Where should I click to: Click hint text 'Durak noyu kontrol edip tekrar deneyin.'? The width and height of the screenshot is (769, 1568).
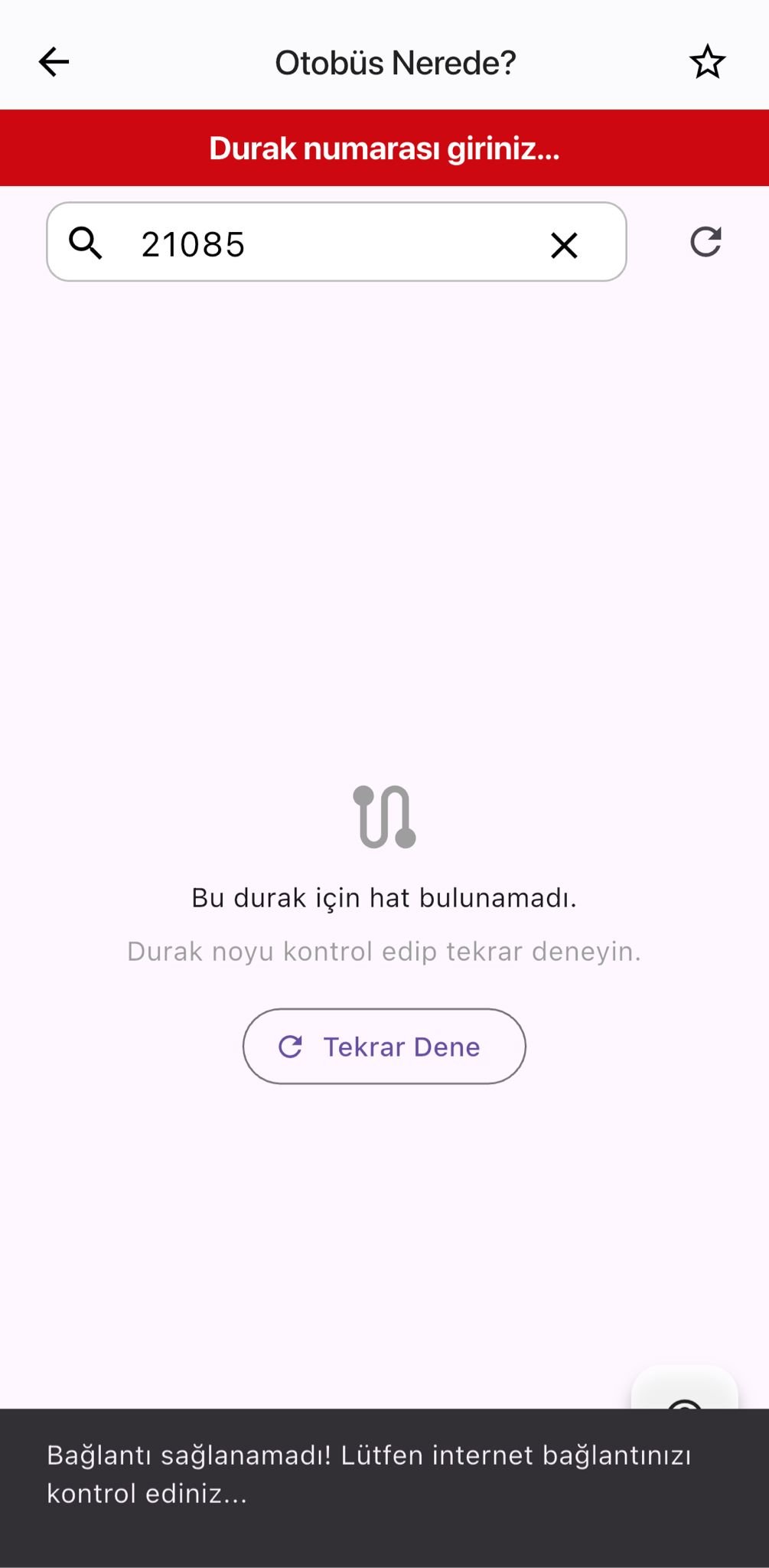click(384, 951)
